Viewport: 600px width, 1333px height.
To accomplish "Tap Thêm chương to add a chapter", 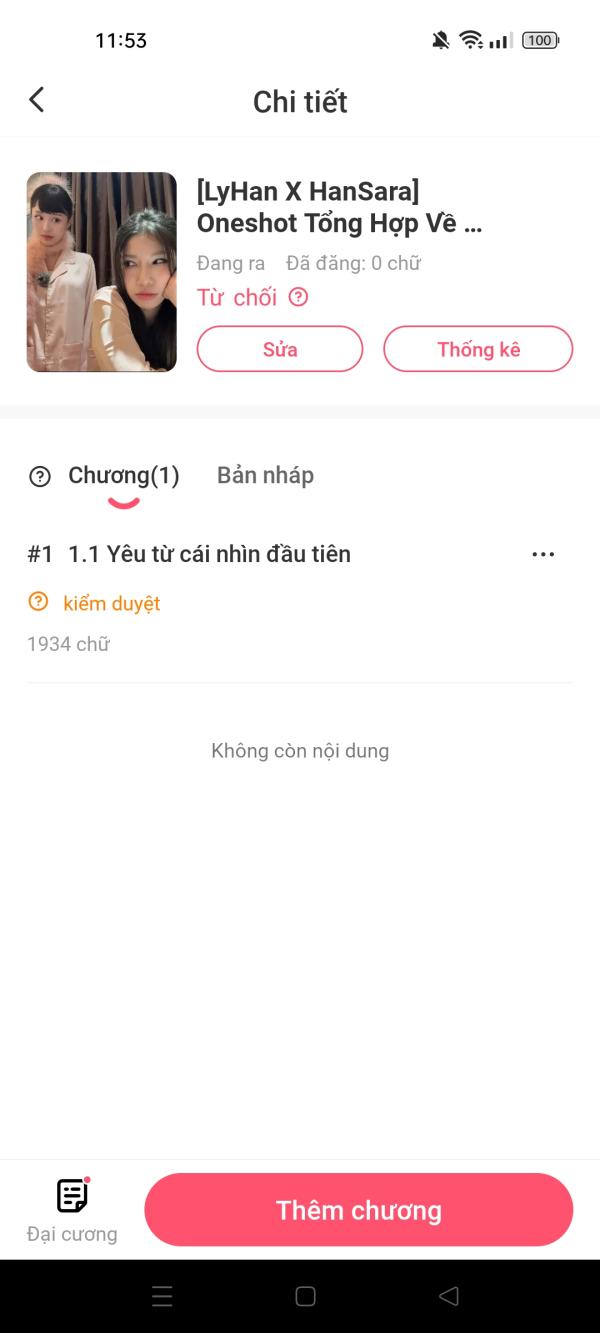I will (358, 1210).
